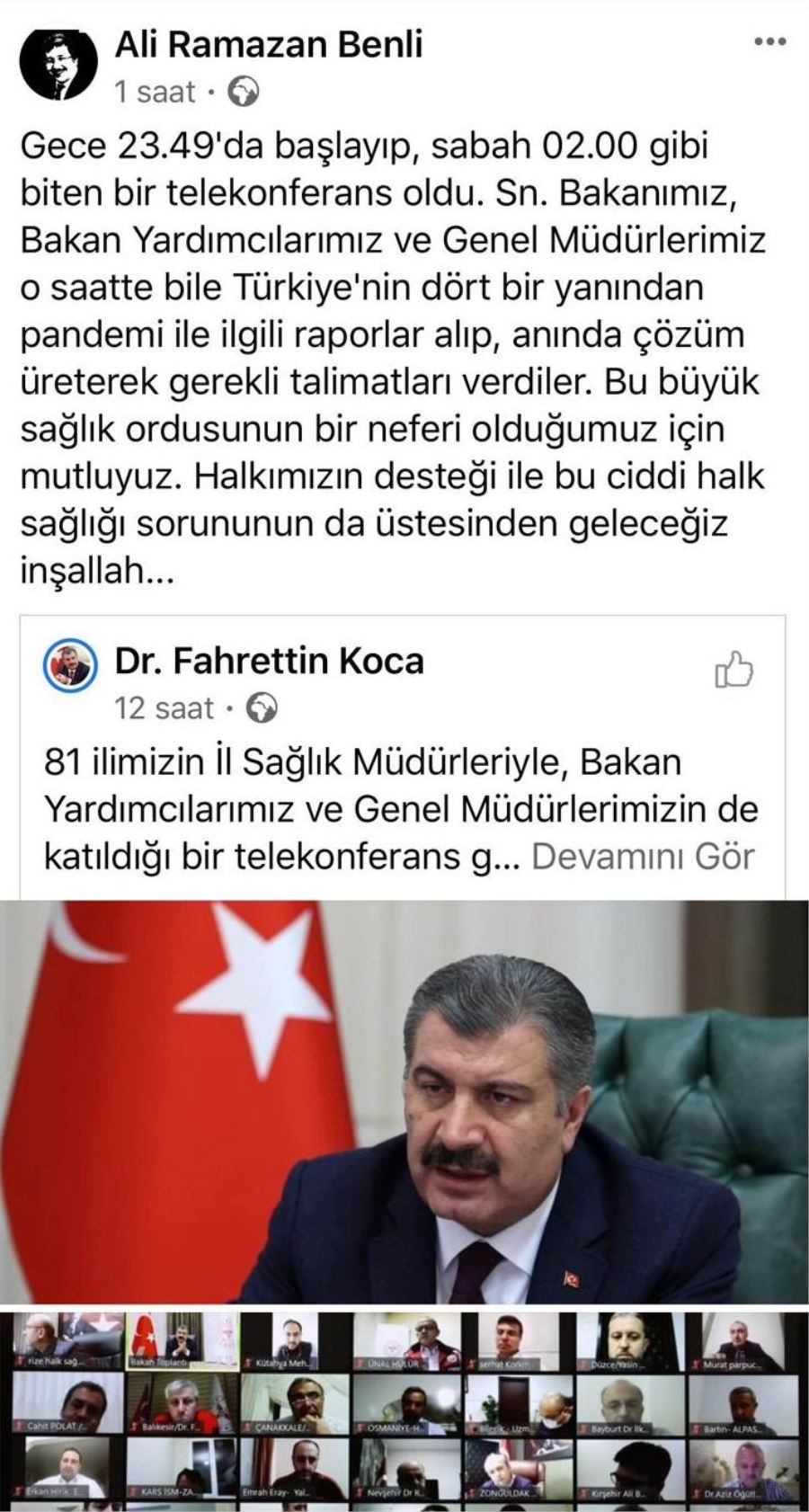Tap Dr. Fahrettin Koca's avatar
Screen dimensions: 809x1512
coord(70,666)
